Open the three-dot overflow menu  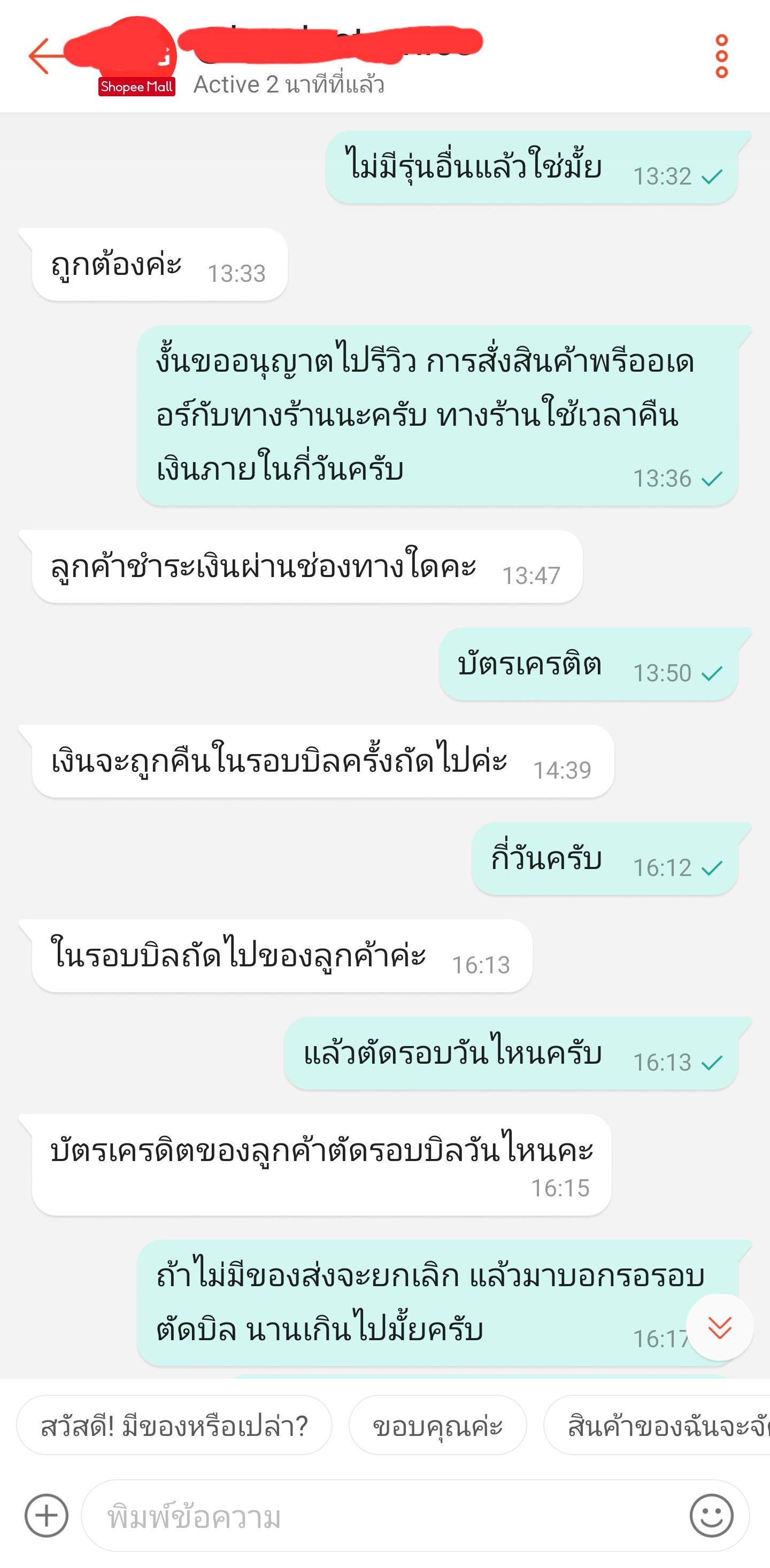[x=721, y=56]
